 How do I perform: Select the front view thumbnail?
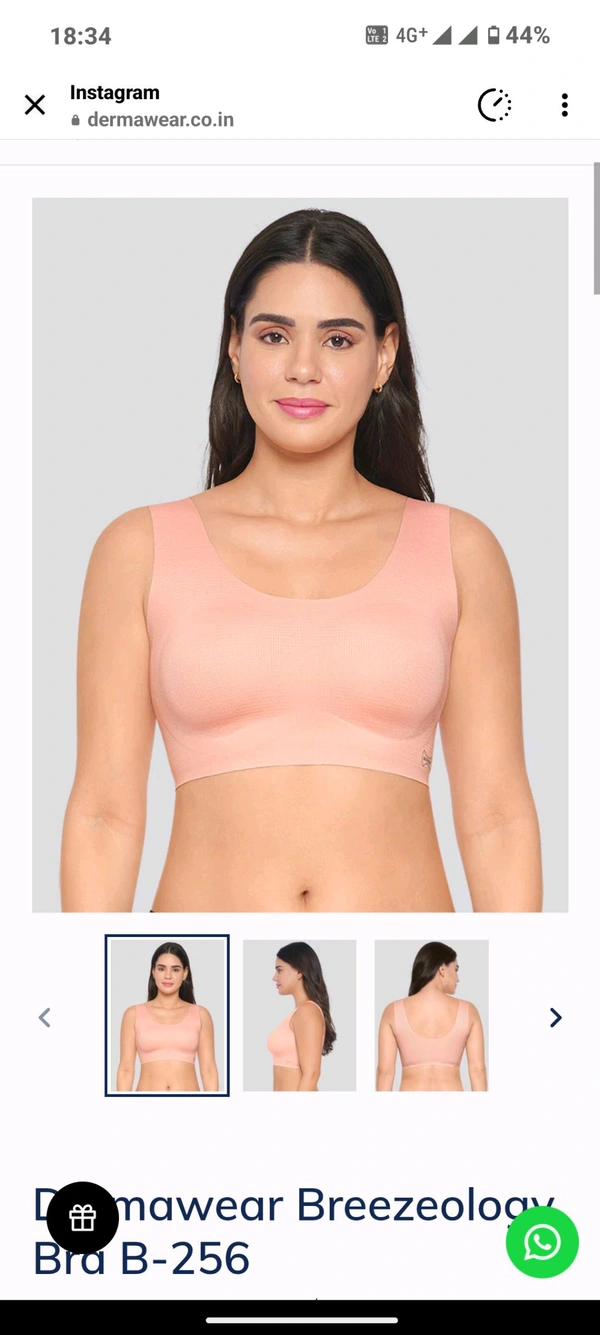[167, 1015]
